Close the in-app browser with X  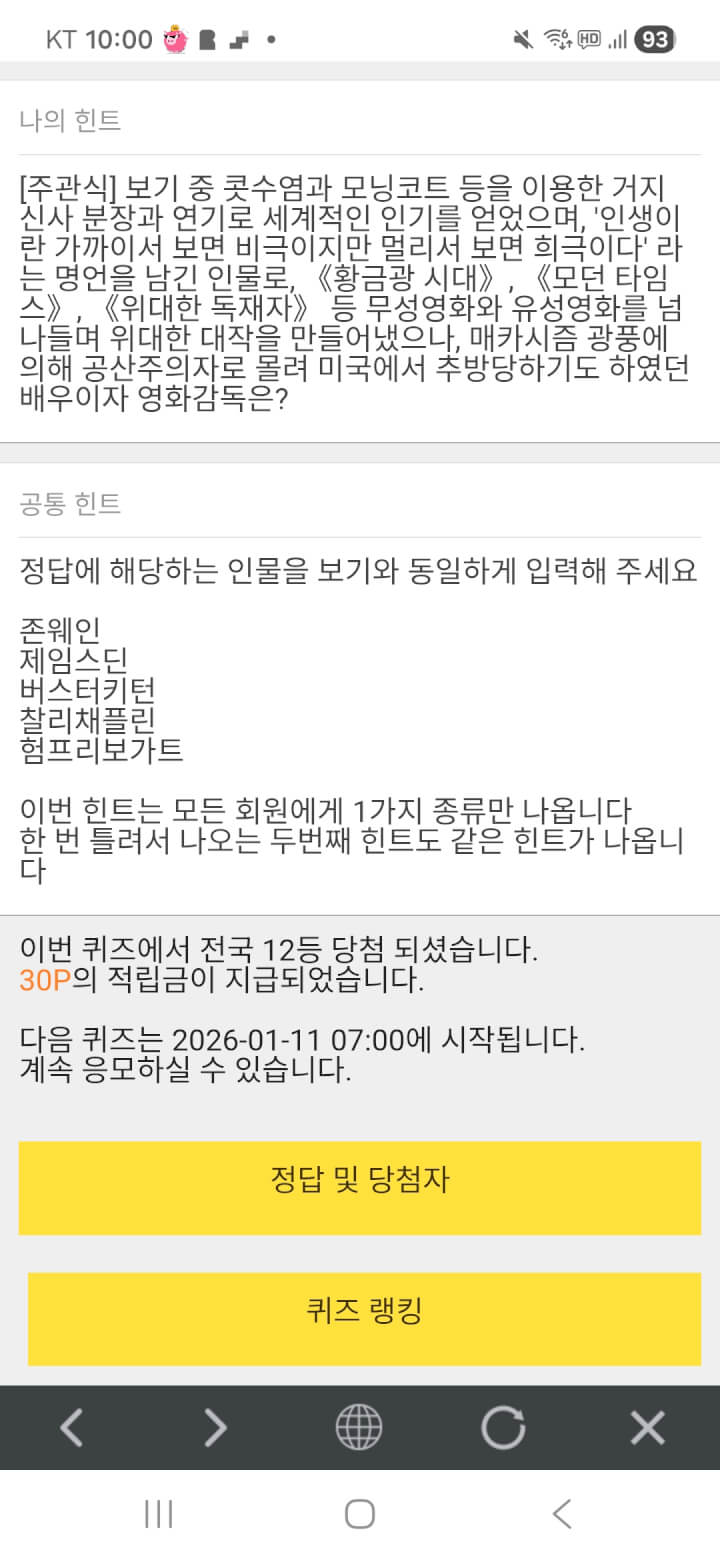647,1427
